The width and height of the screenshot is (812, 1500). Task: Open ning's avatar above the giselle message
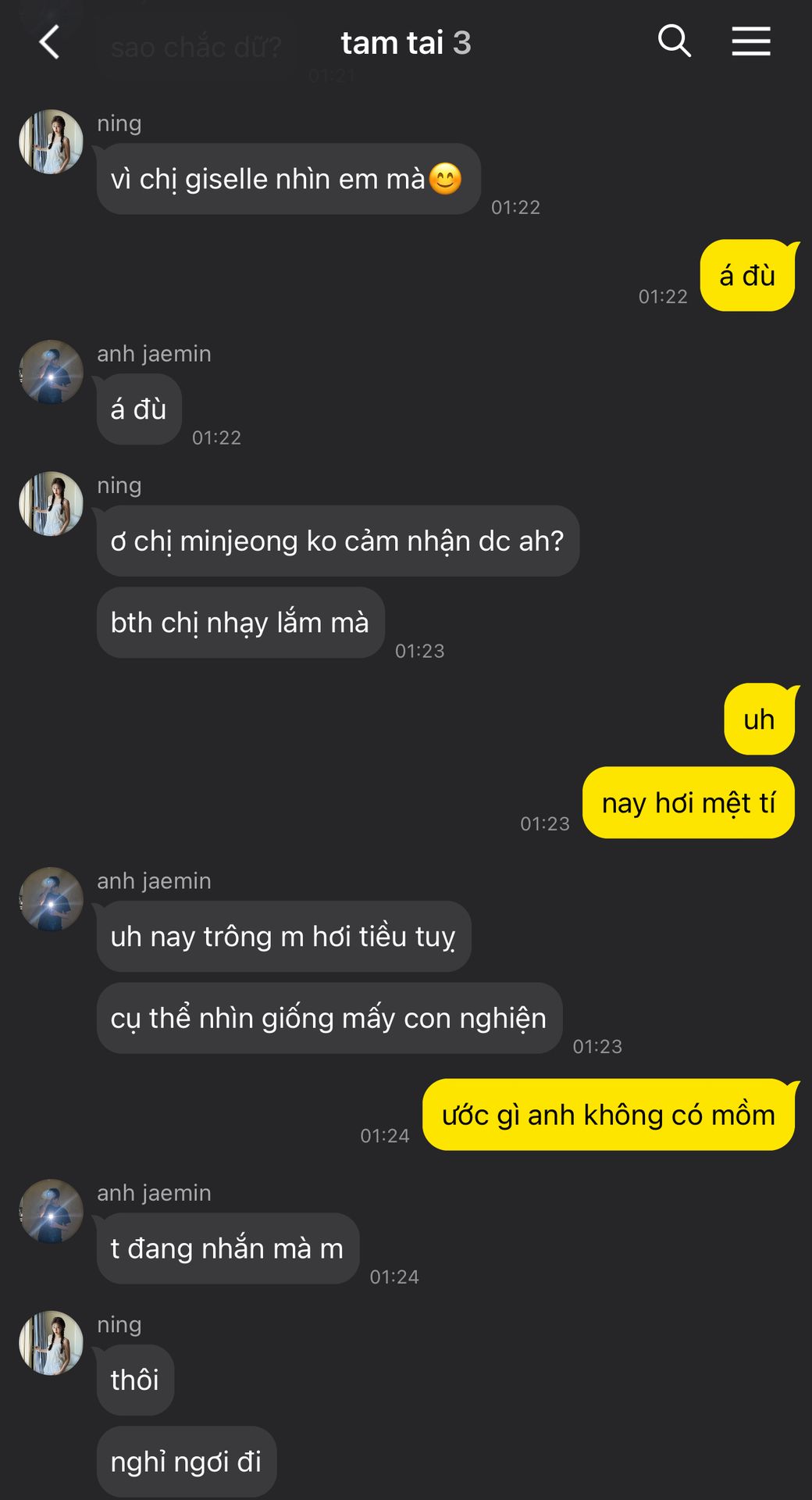tap(51, 141)
